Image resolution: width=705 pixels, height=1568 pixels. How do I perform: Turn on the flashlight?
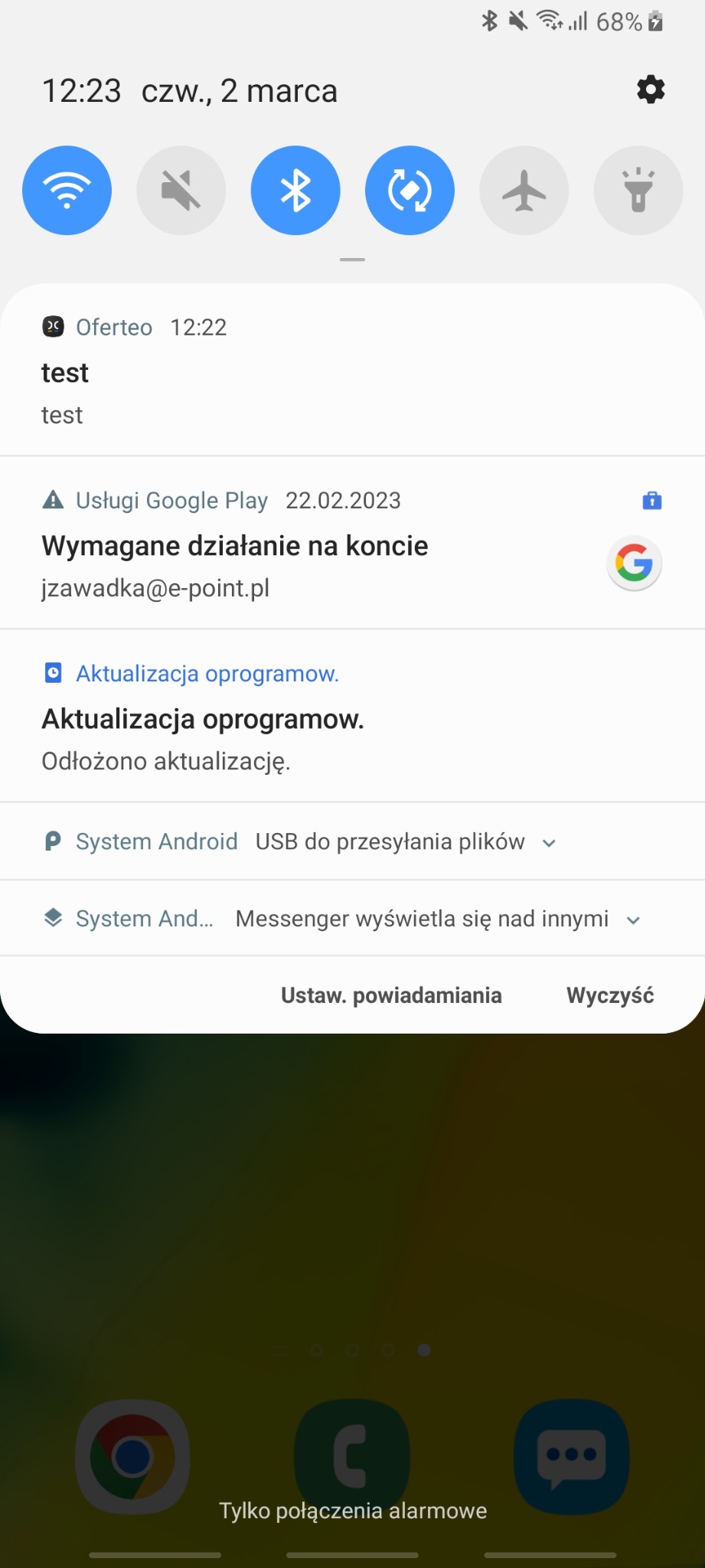638,190
